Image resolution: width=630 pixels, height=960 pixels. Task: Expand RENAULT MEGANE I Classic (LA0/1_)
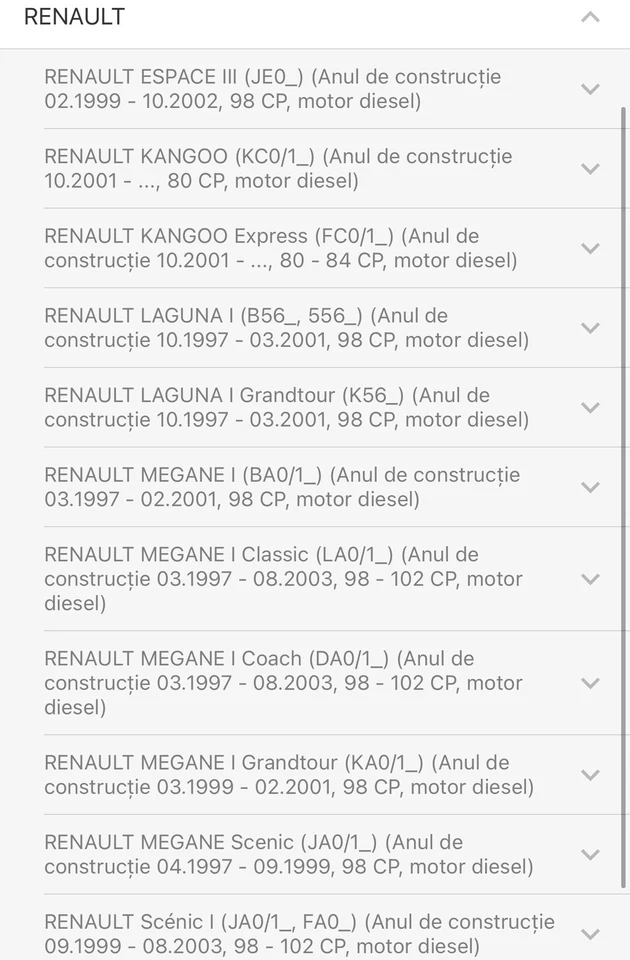coord(590,579)
